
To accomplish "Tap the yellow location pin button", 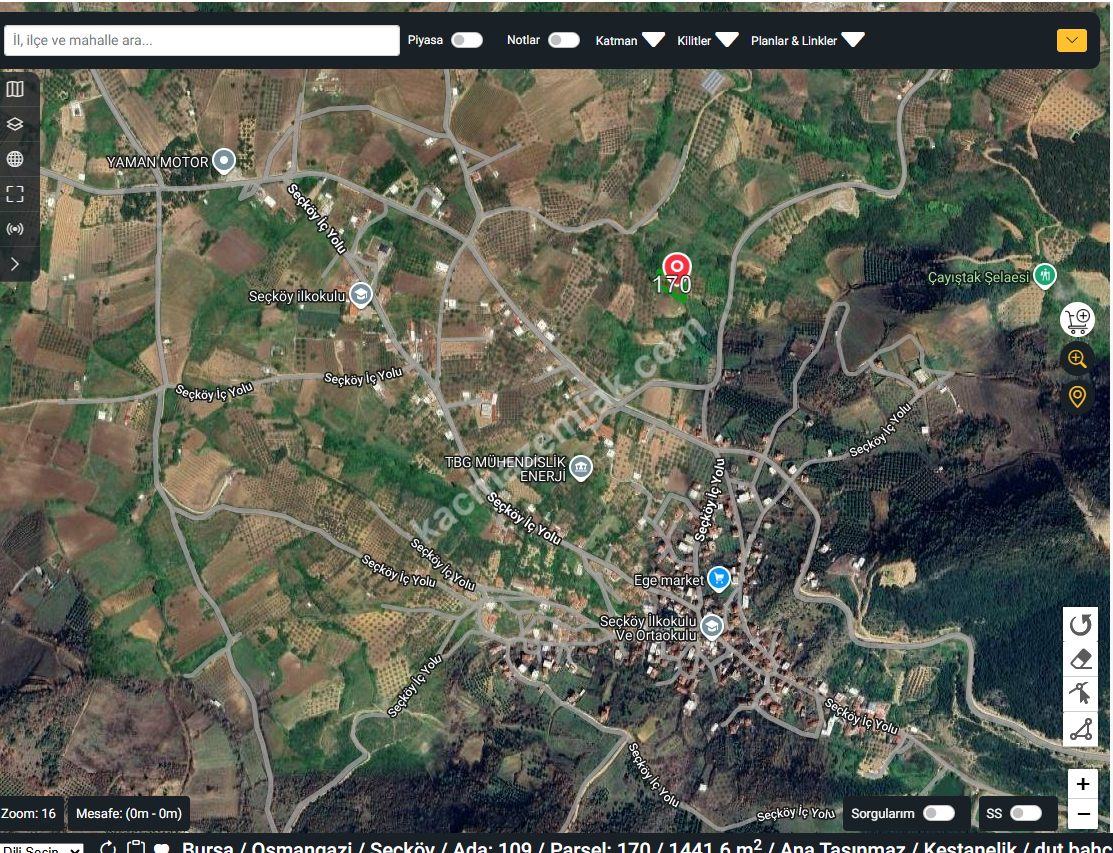I will [x=1077, y=397].
